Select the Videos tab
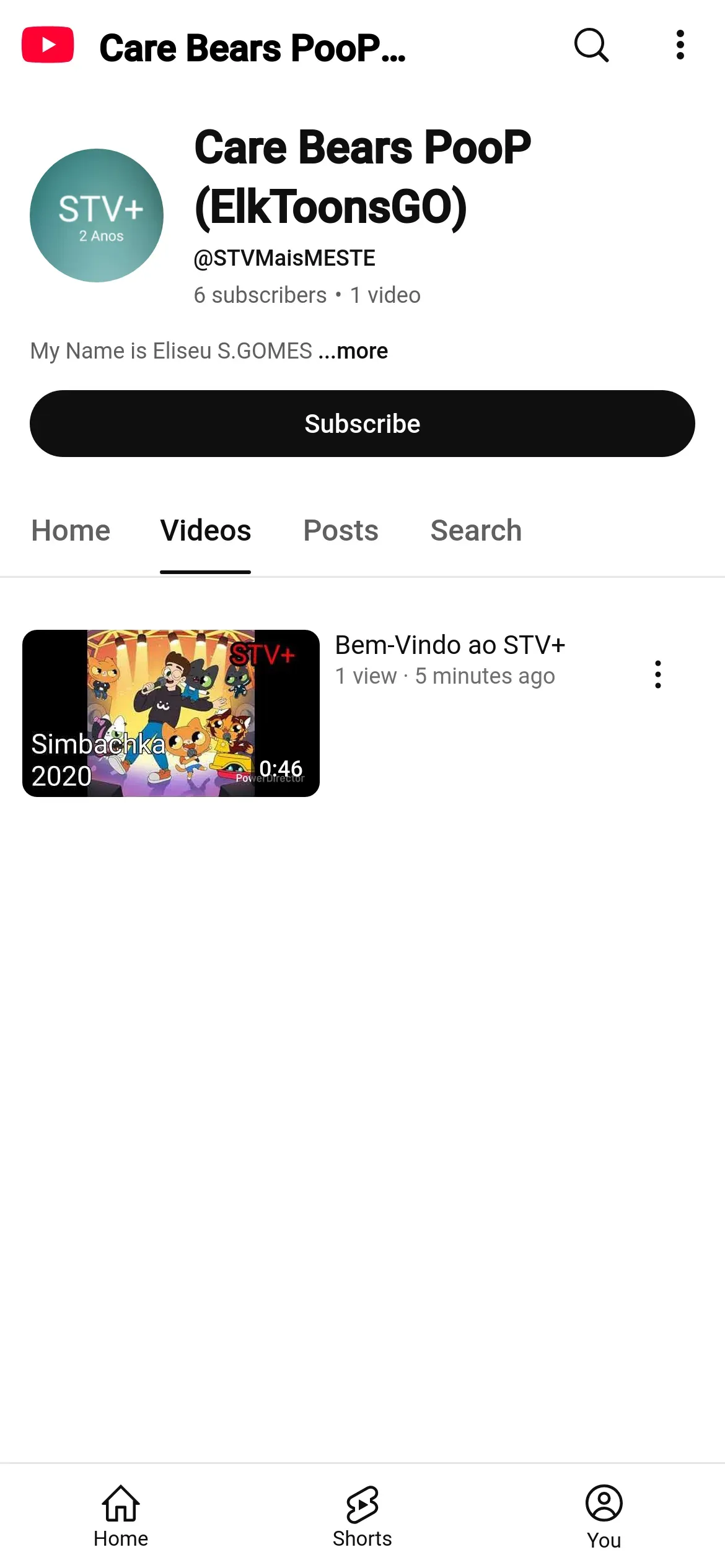Image resolution: width=725 pixels, height=1568 pixels. coord(206,531)
